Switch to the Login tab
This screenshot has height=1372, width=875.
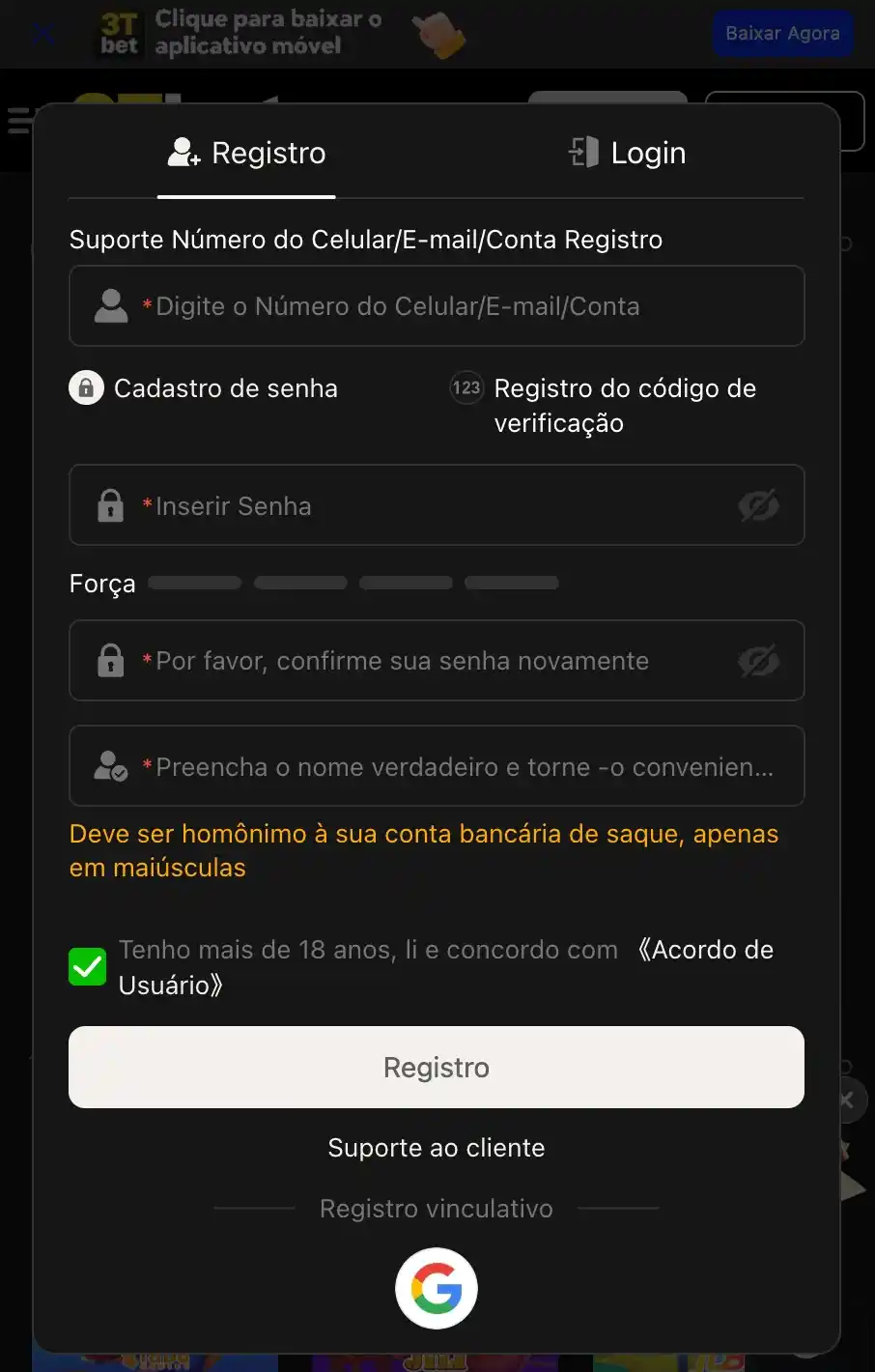628,153
